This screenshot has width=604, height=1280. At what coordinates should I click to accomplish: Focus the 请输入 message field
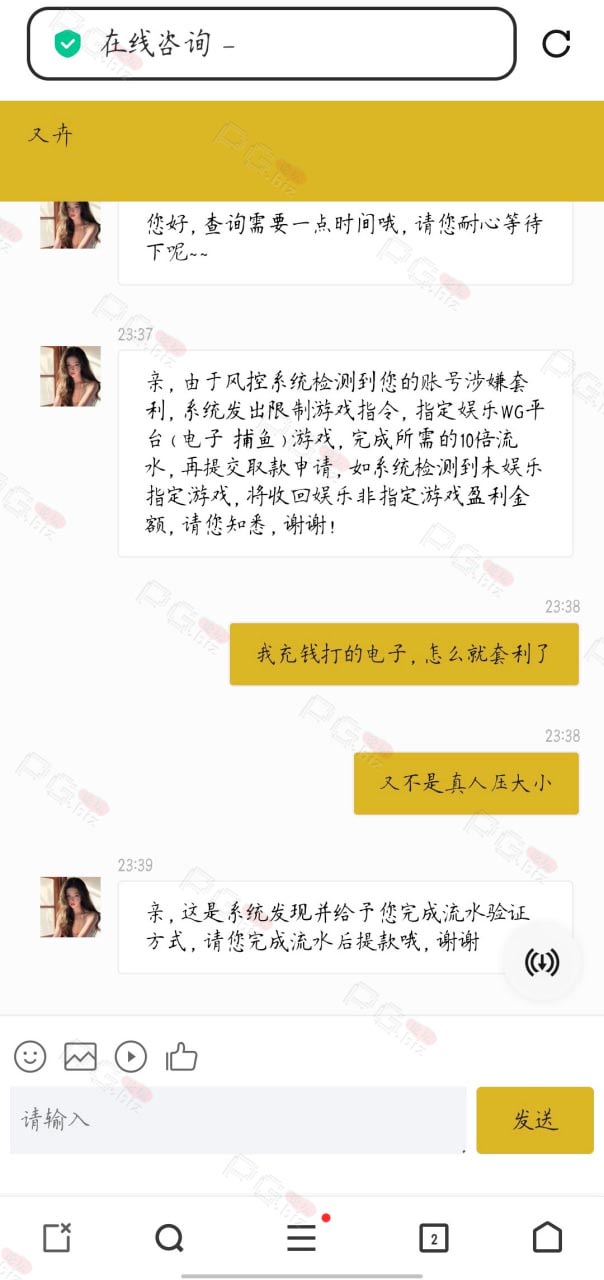point(238,1120)
